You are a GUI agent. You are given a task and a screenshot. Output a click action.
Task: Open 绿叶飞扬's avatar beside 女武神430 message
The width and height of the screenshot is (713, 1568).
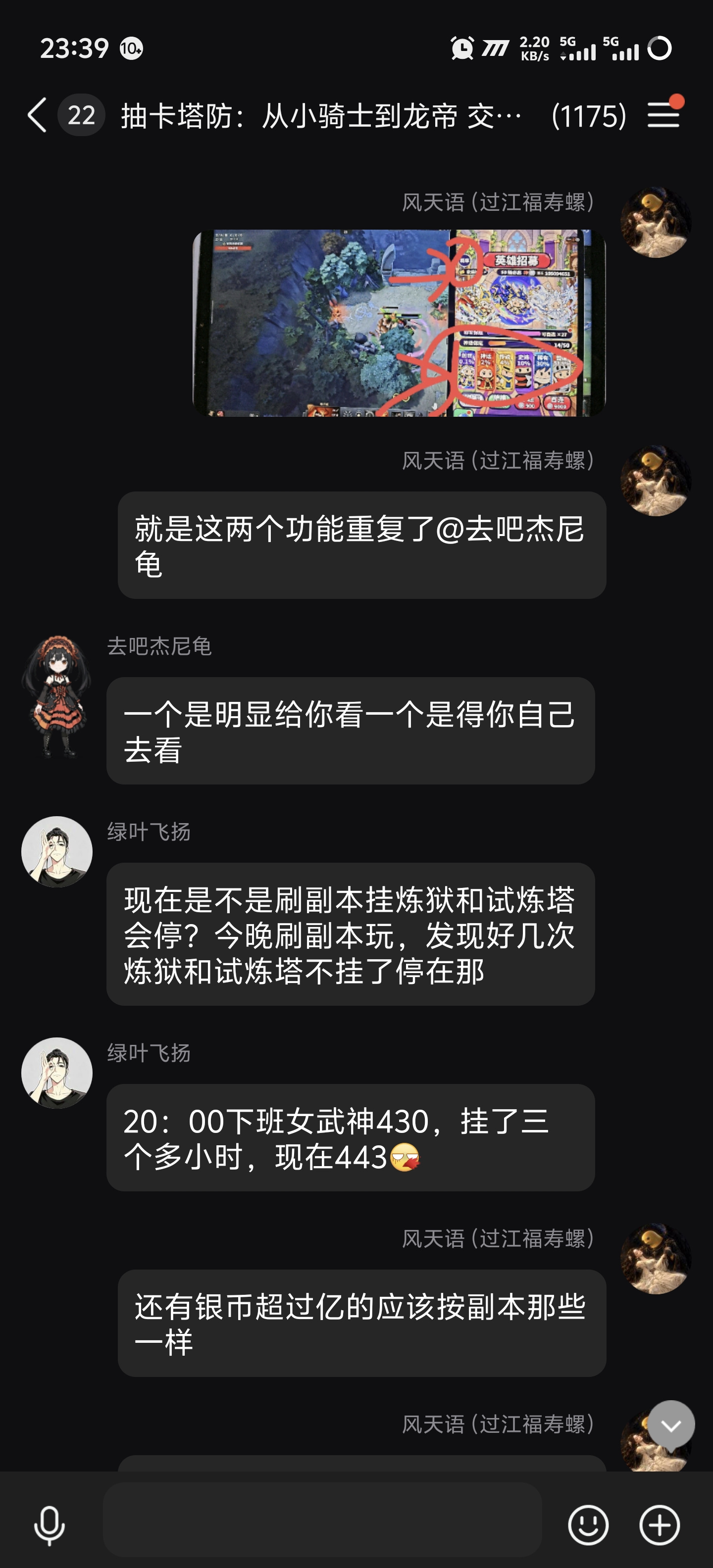click(56, 1073)
